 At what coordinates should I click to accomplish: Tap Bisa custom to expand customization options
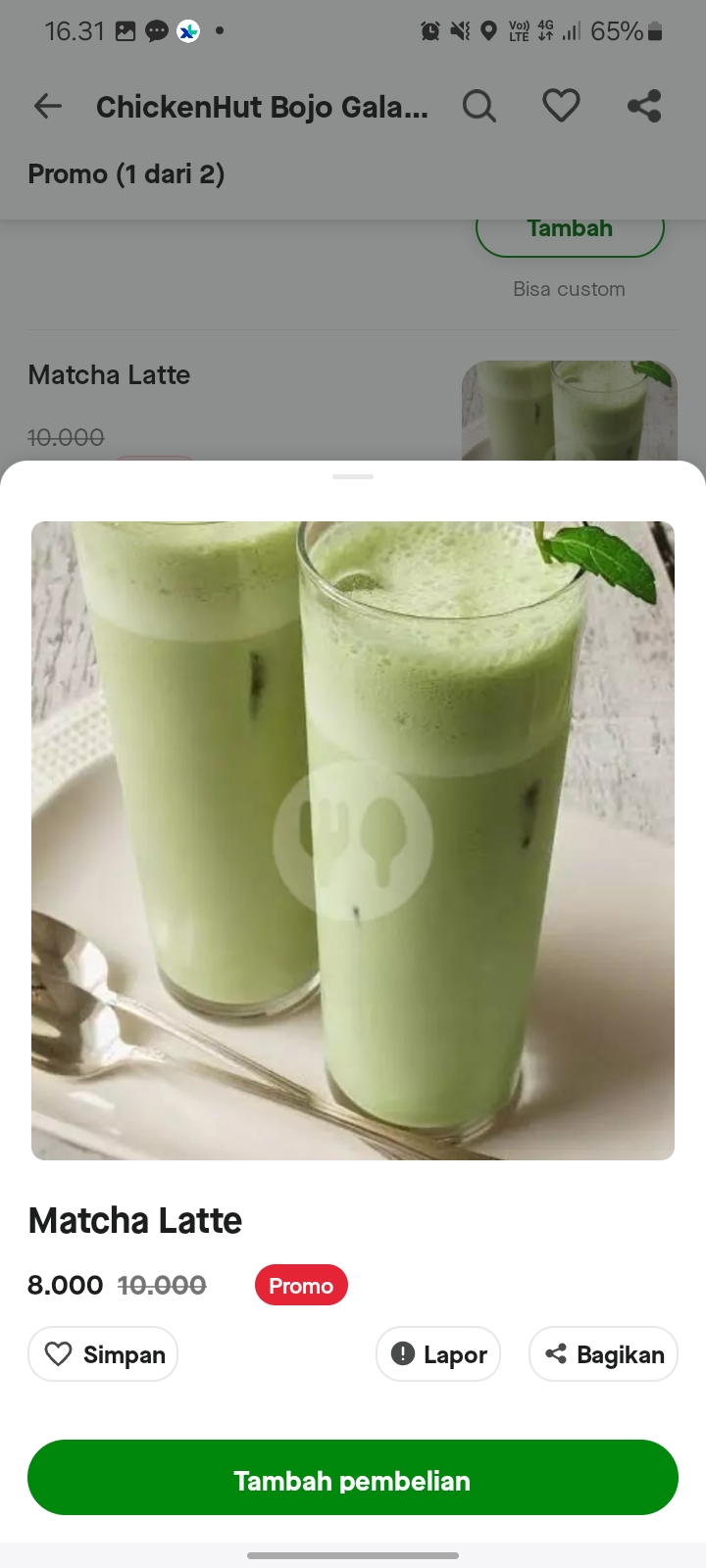[x=569, y=288]
